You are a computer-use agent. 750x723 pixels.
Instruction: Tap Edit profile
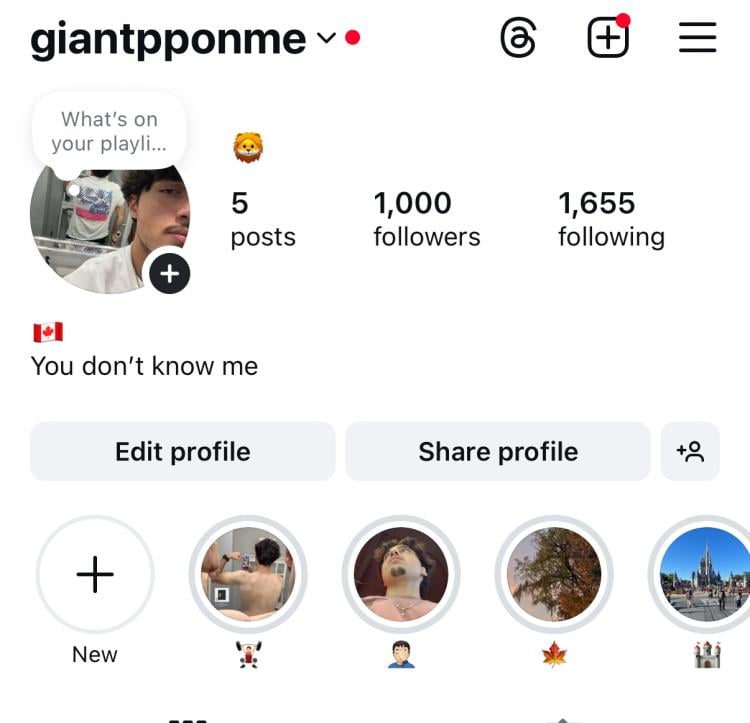182,451
